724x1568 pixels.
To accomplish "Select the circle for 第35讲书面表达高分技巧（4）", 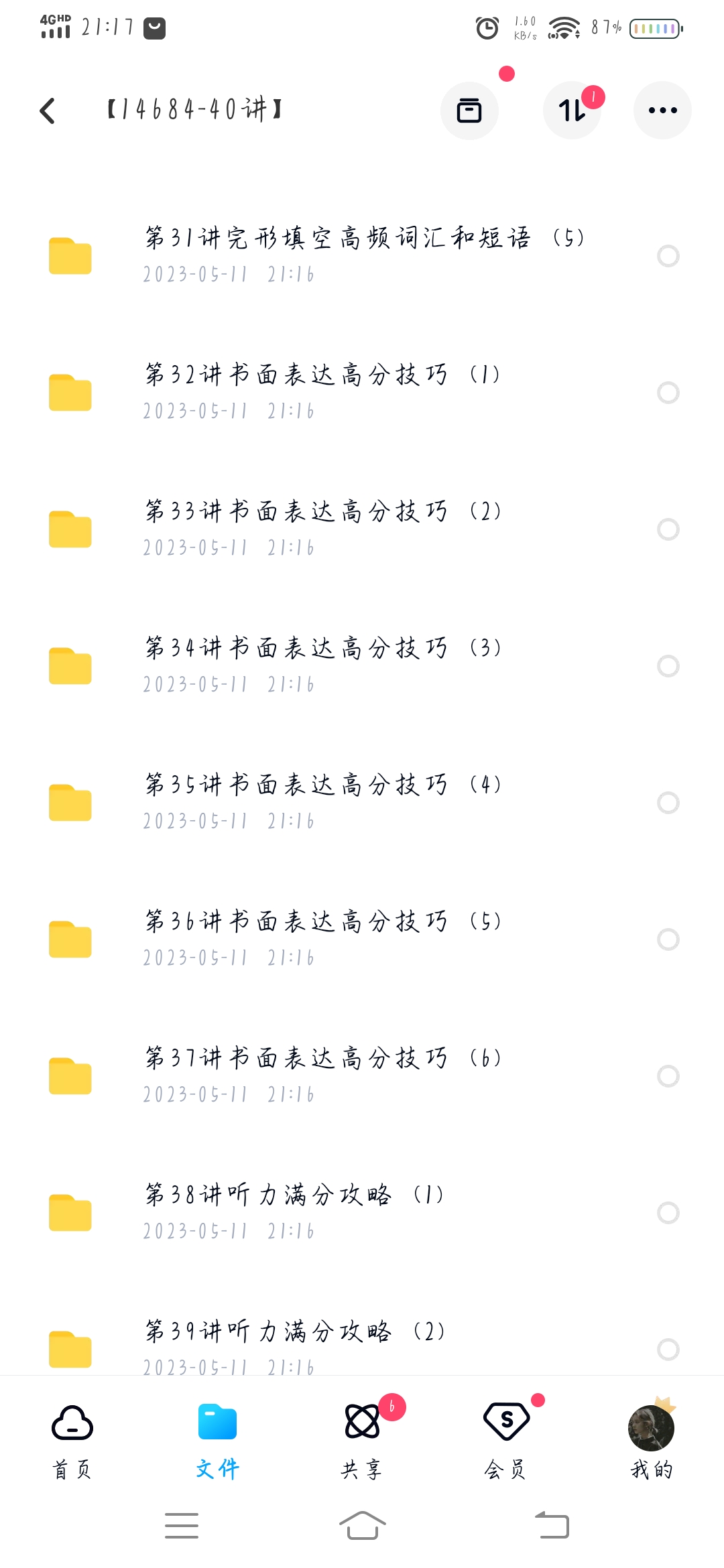I will [668, 803].
